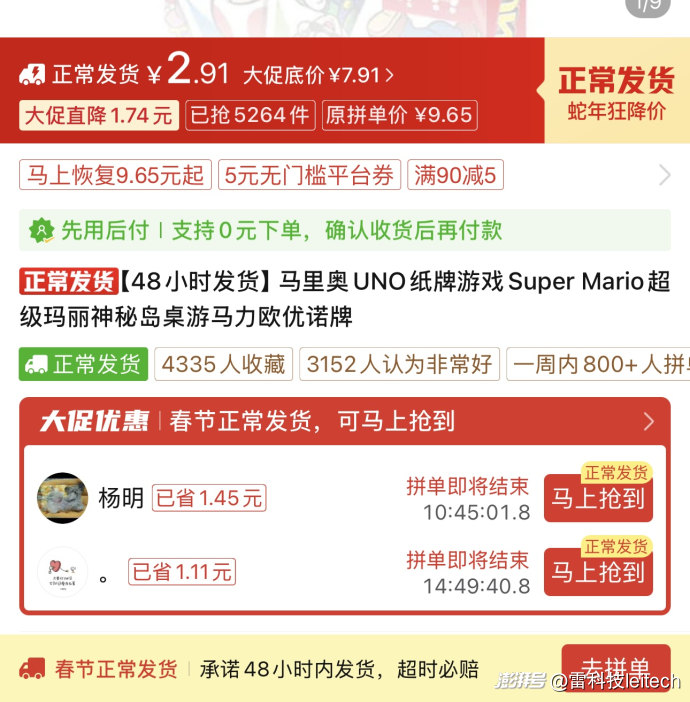Open the 先用后付 pay-later banner
The image size is (690, 702).
click(345, 230)
